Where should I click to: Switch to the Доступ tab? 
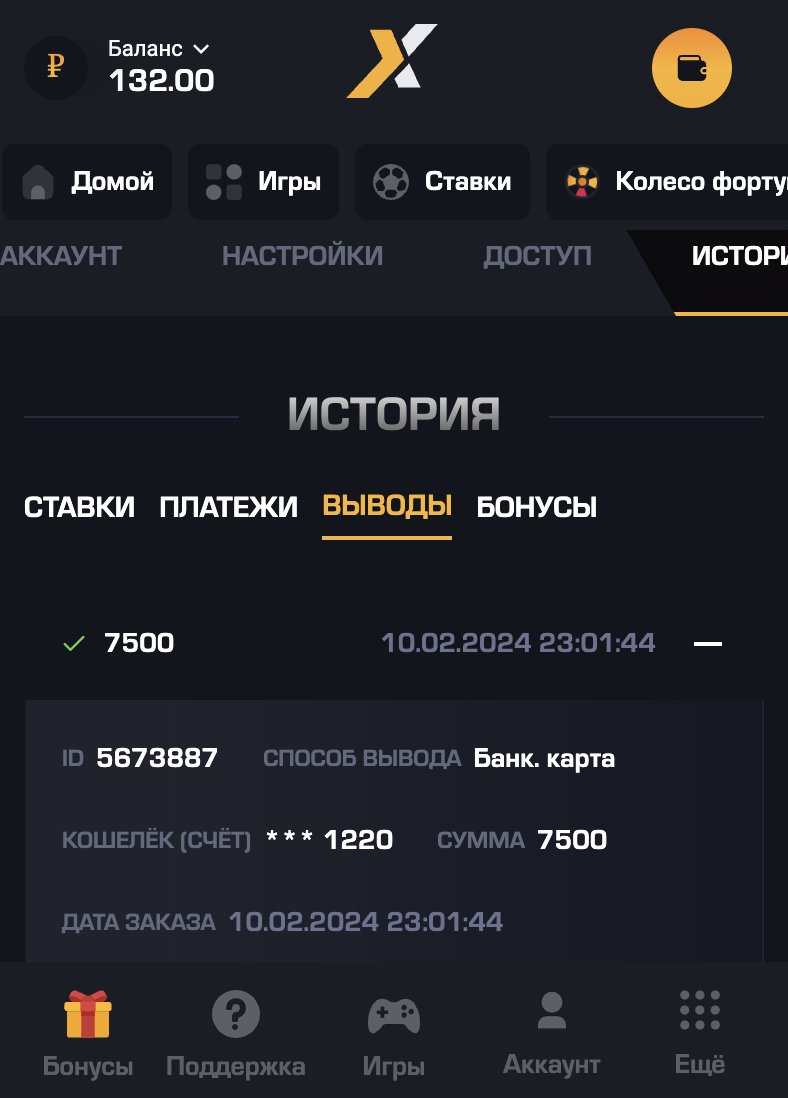point(537,256)
